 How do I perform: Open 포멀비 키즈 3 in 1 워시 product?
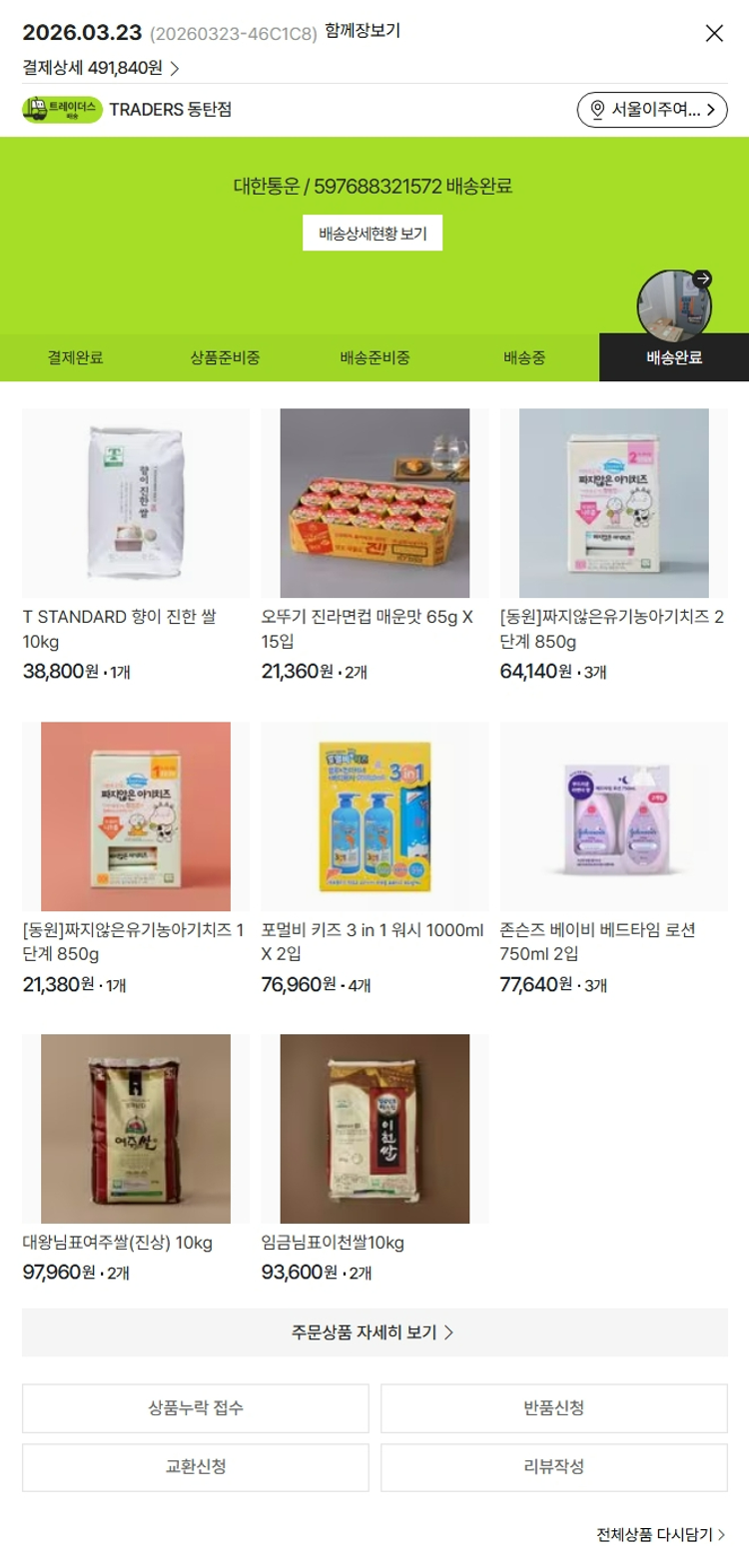(374, 816)
